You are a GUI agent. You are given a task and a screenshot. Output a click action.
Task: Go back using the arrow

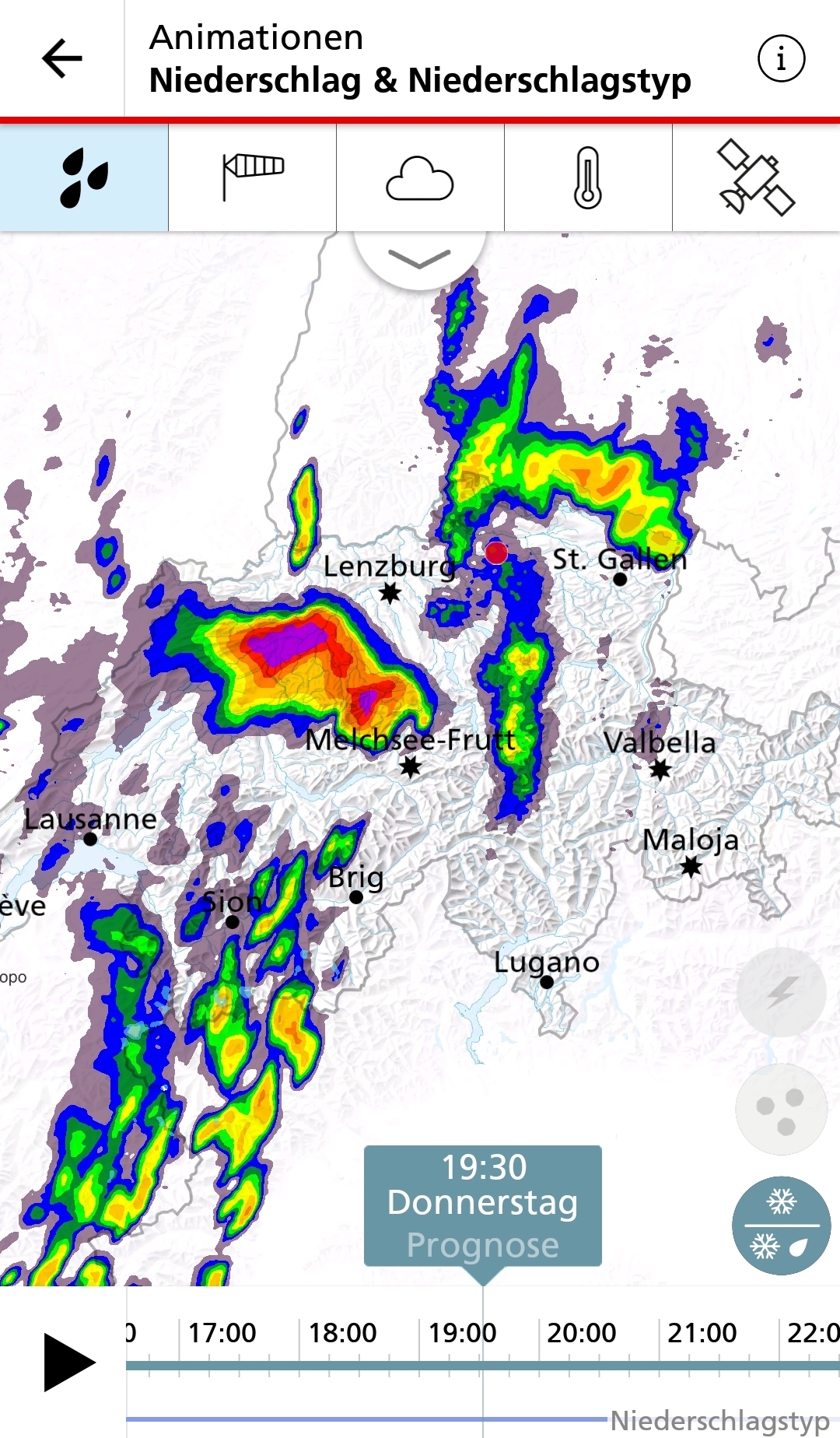point(62,58)
